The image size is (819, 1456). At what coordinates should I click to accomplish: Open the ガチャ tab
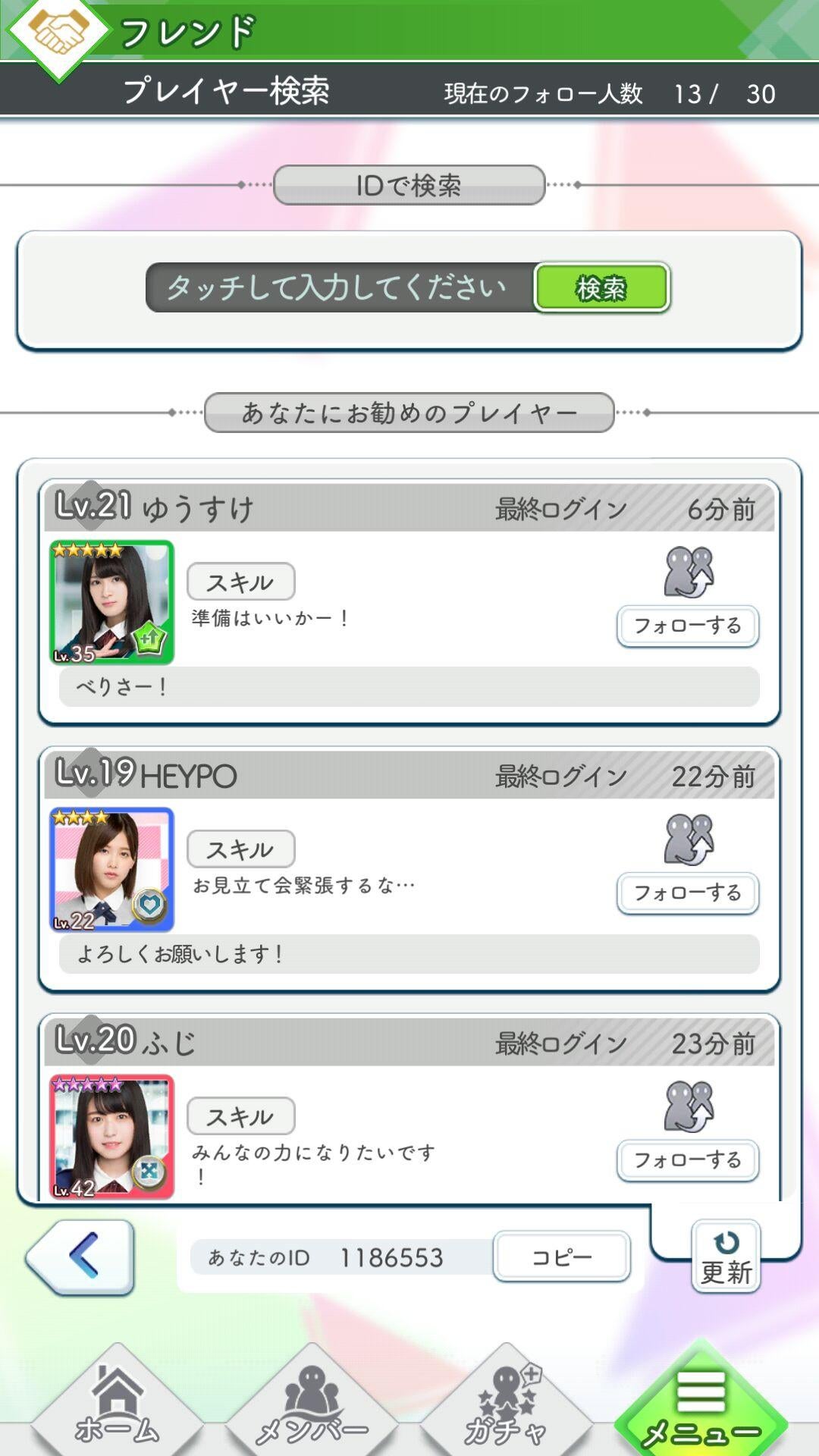[x=506, y=1407]
